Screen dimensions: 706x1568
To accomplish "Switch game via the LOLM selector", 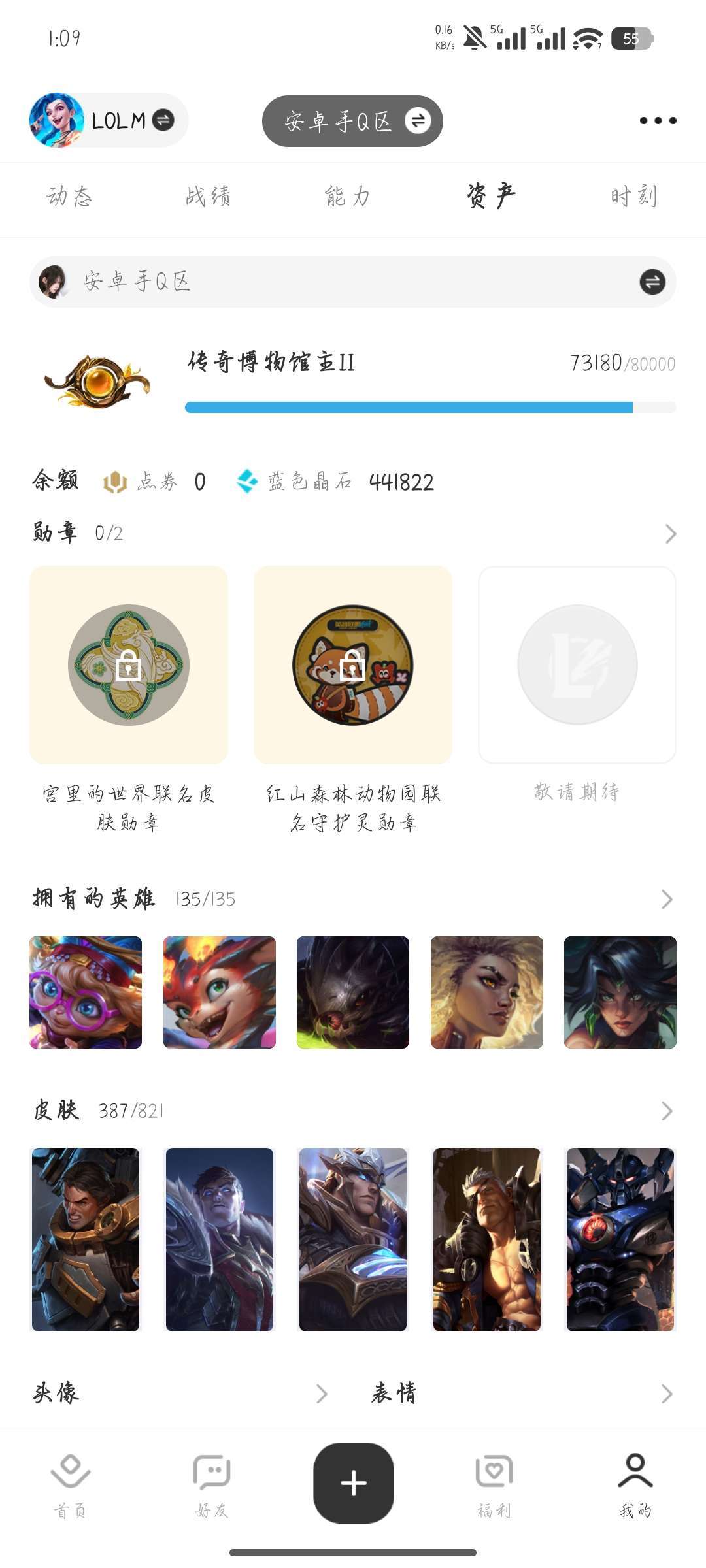I will pyautogui.click(x=109, y=120).
